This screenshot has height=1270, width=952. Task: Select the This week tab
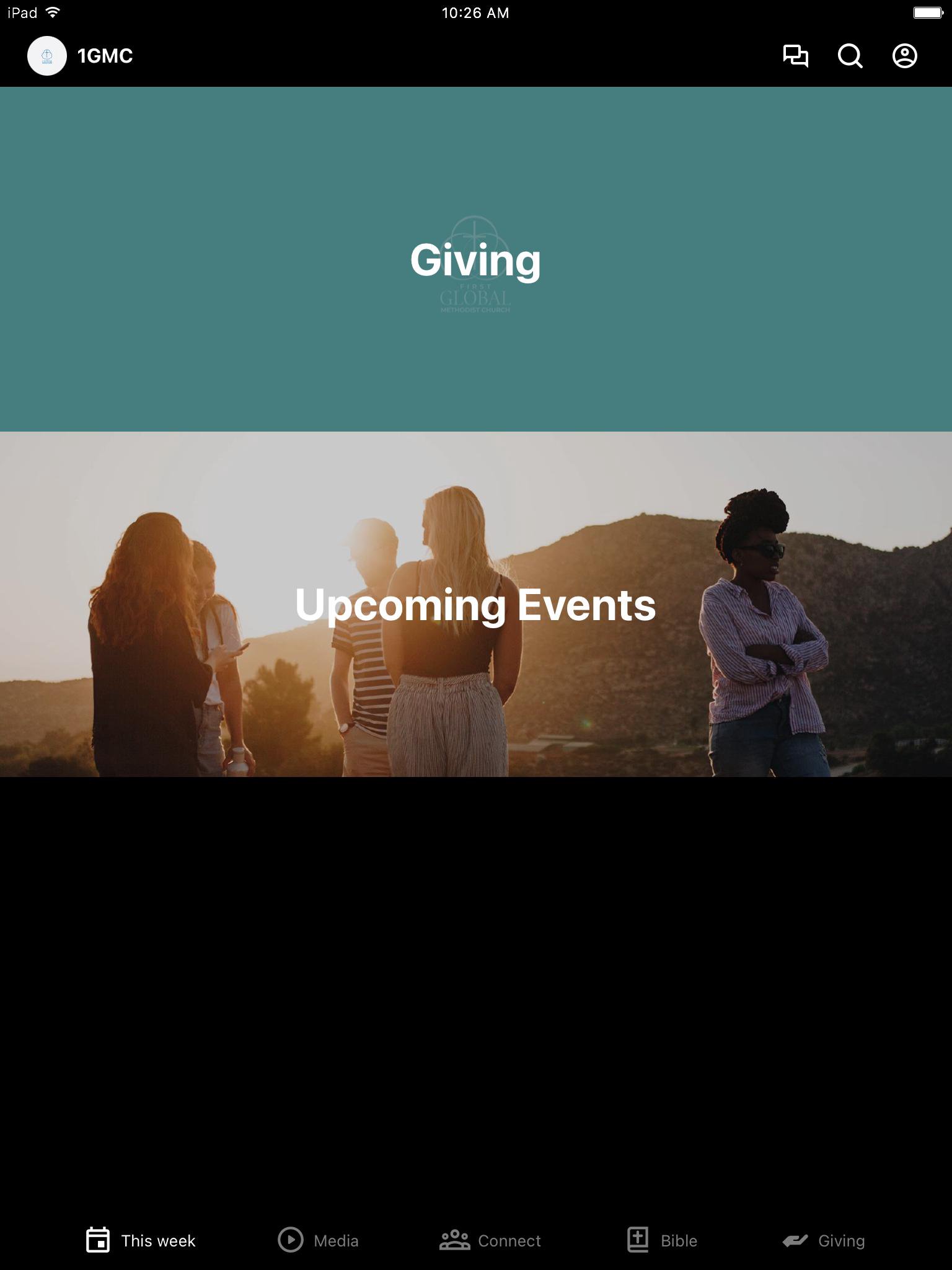(x=141, y=1240)
